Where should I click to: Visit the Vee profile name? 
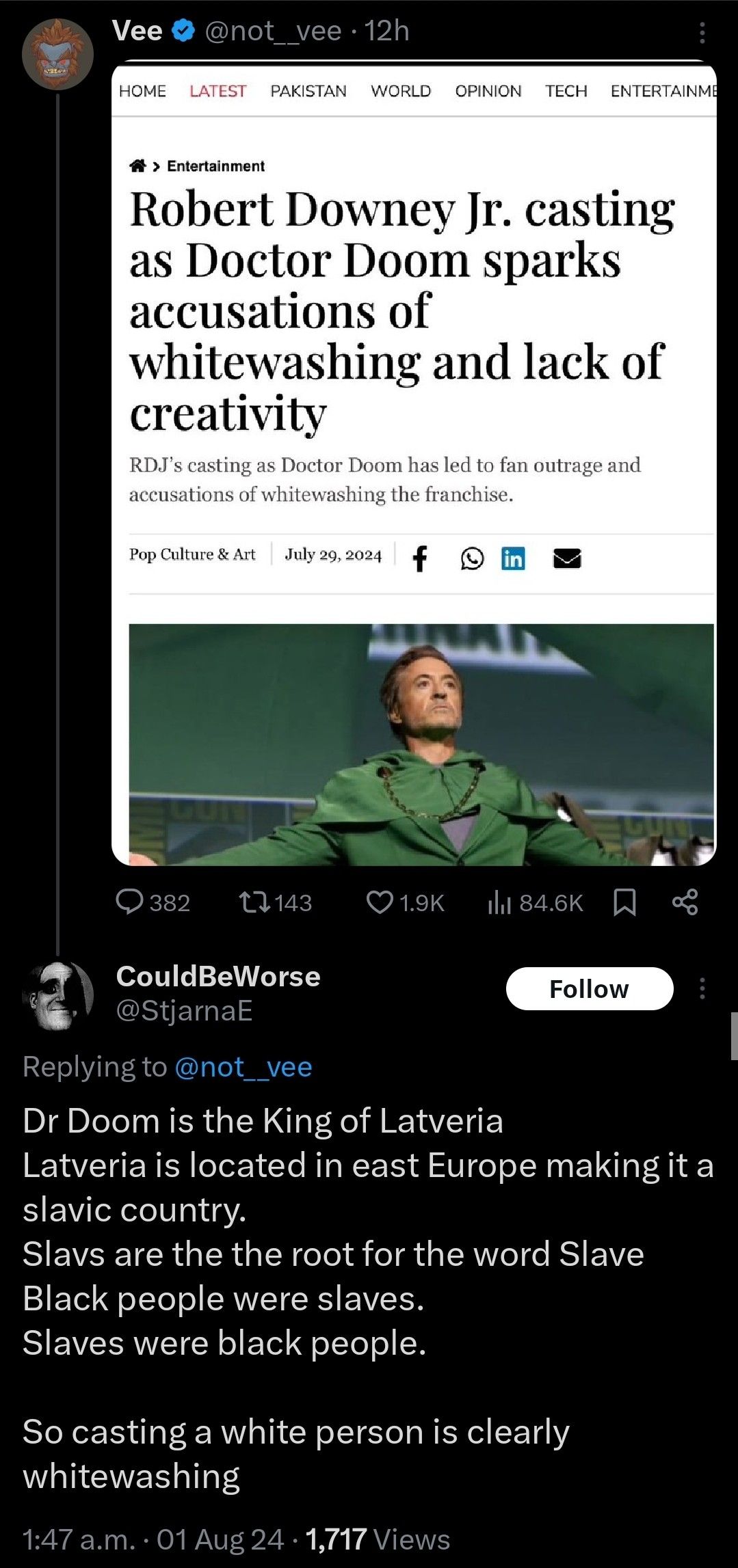137,31
